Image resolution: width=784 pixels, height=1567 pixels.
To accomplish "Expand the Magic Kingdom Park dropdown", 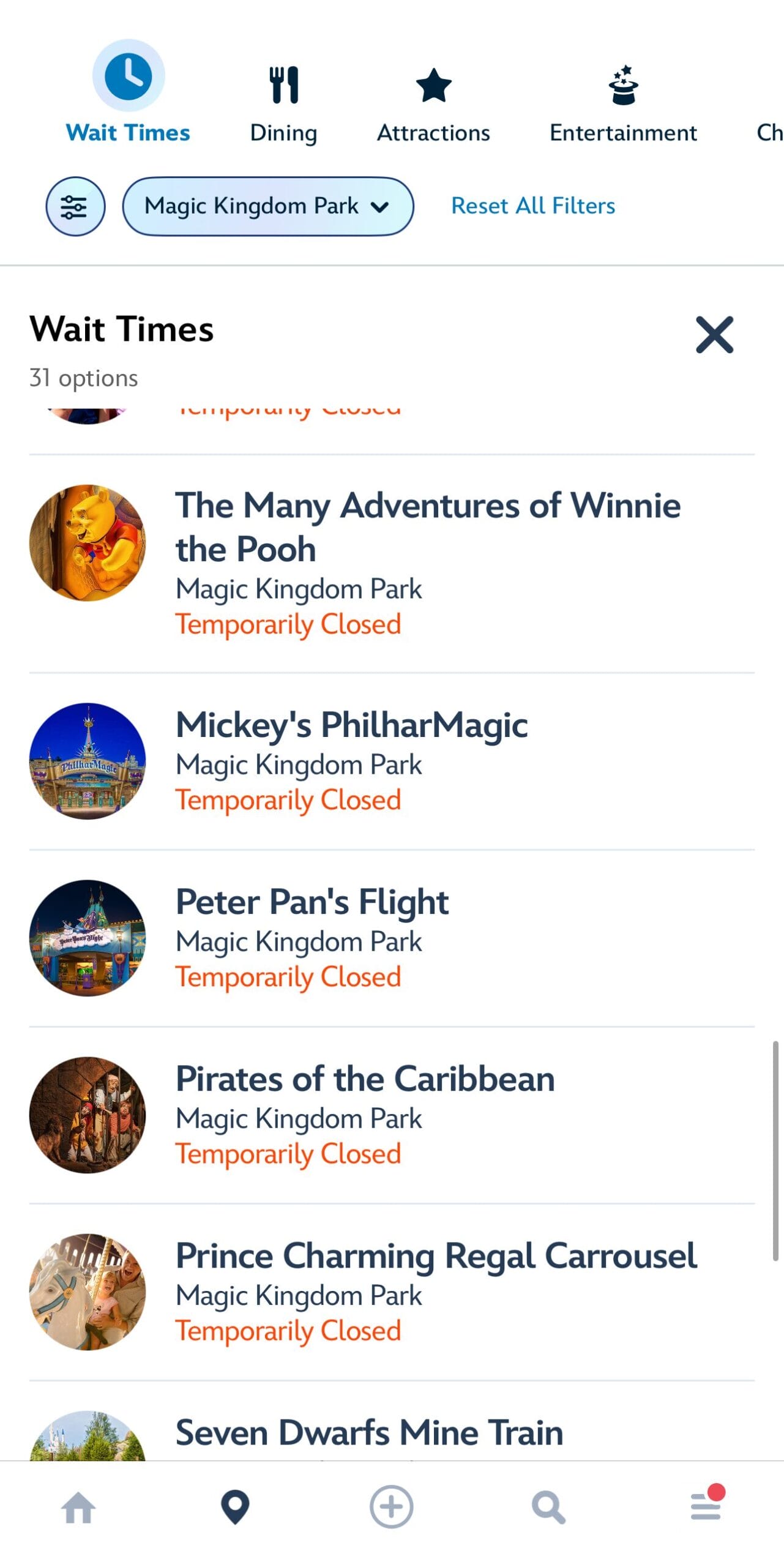I will click(267, 206).
